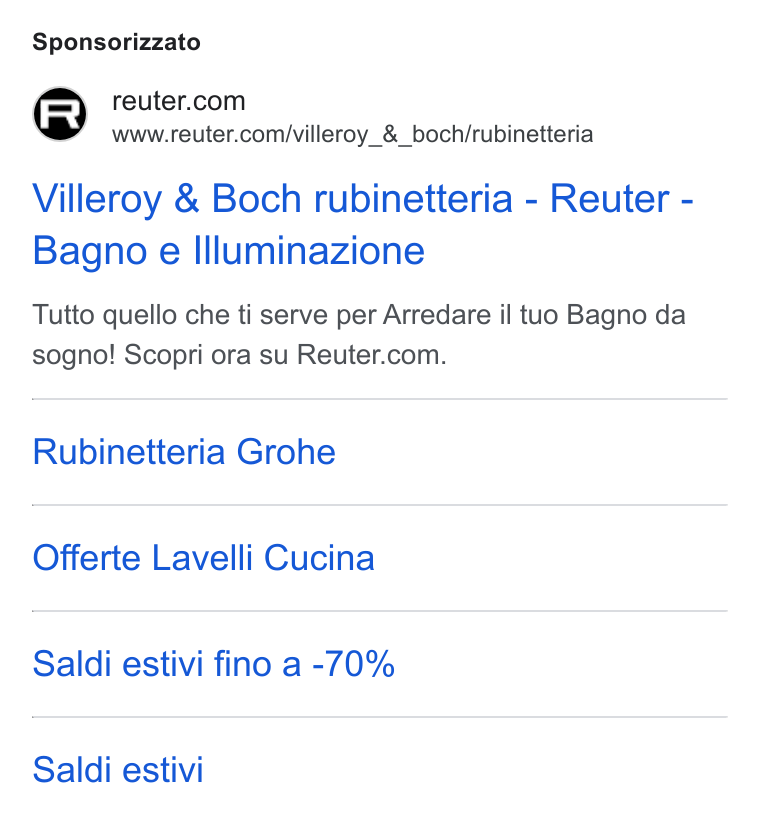Open the Villeroy & Boch rubinetteria ad headline
The width and height of the screenshot is (760, 822).
[363, 224]
